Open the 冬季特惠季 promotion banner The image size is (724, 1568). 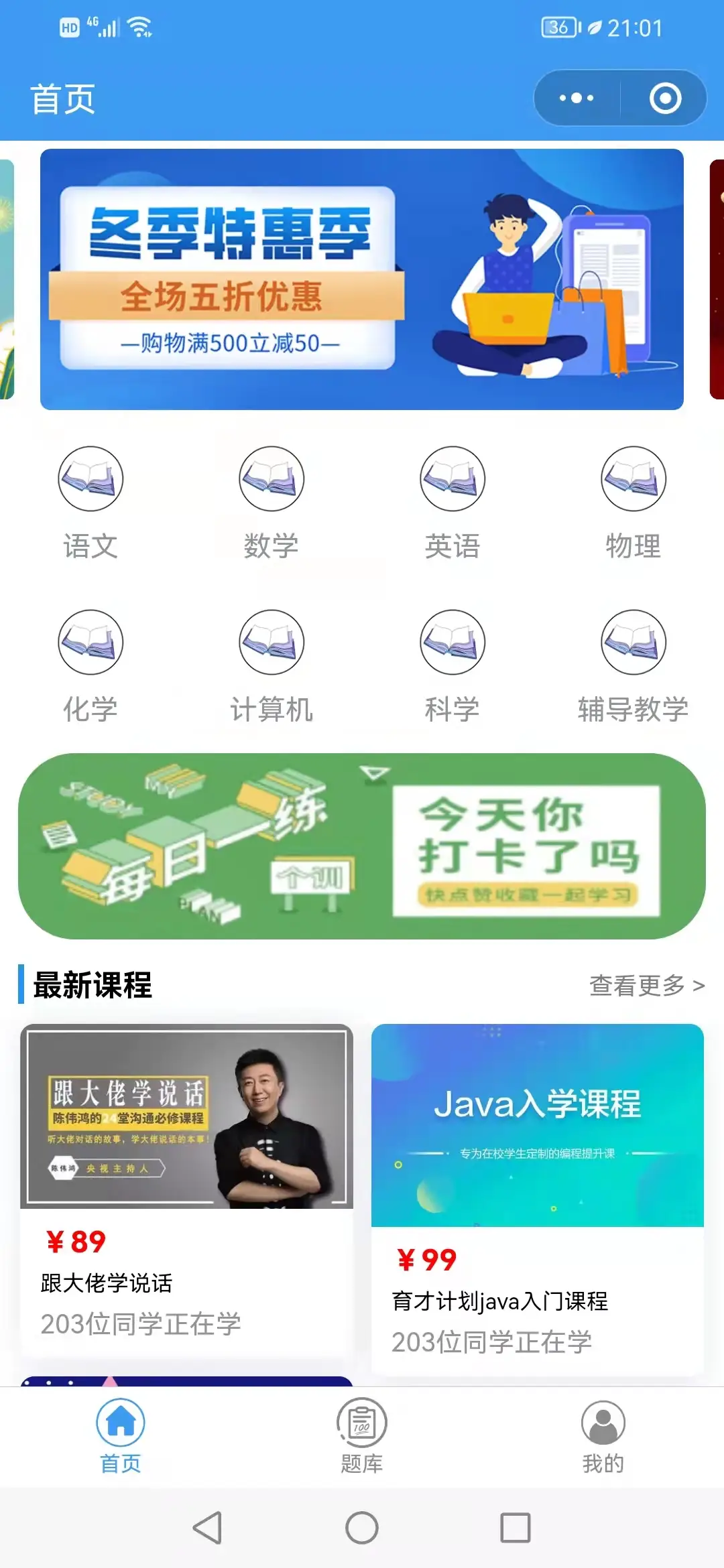click(x=362, y=279)
